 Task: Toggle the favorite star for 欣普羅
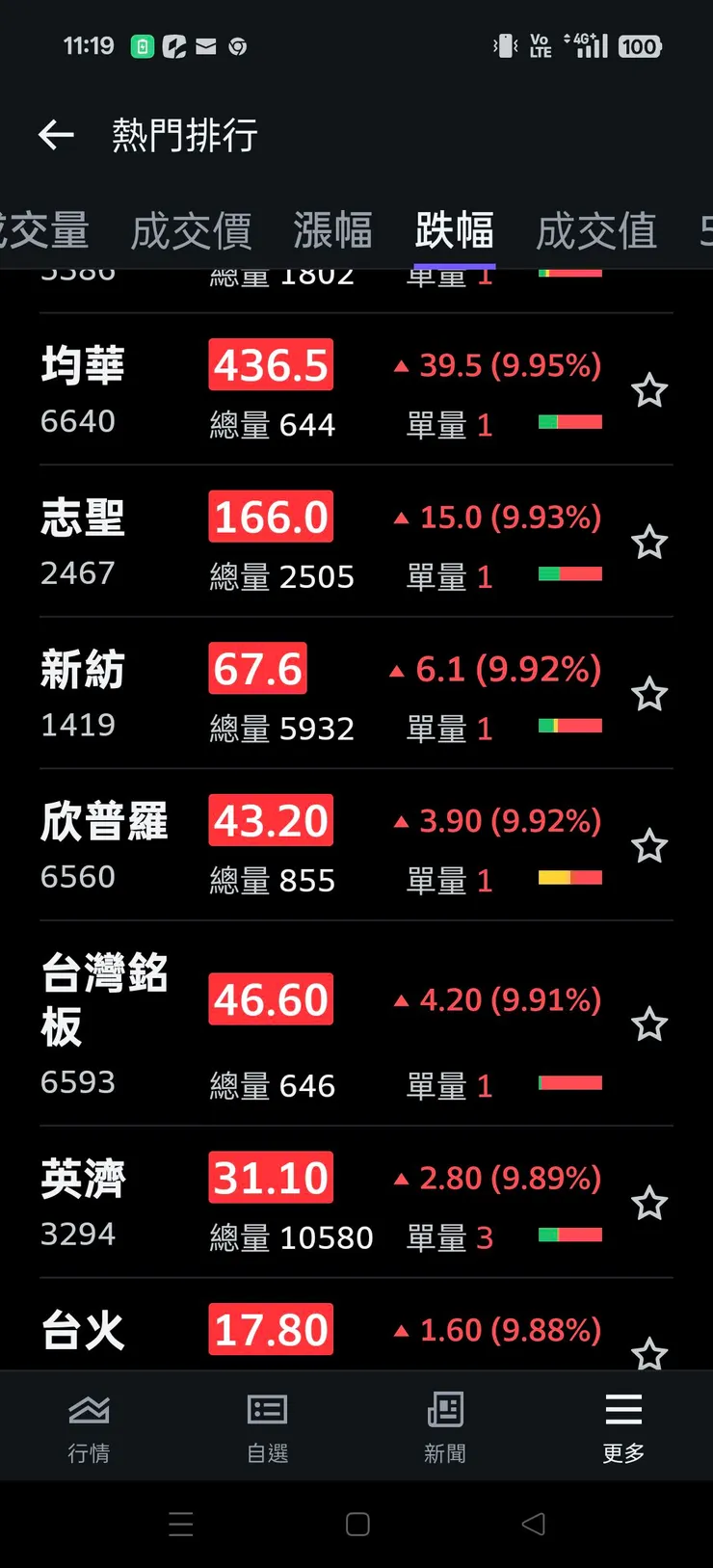[649, 845]
